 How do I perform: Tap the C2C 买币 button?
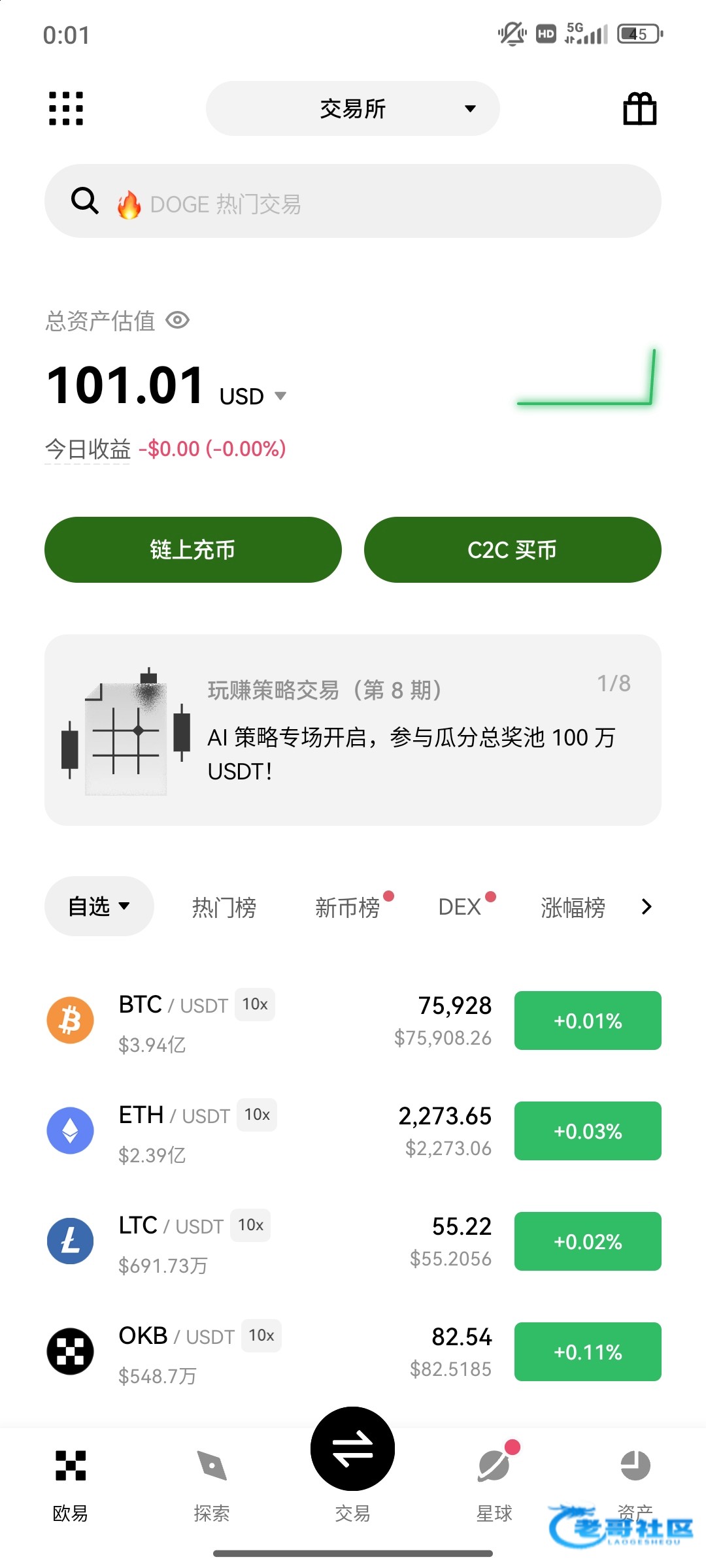tap(513, 549)
